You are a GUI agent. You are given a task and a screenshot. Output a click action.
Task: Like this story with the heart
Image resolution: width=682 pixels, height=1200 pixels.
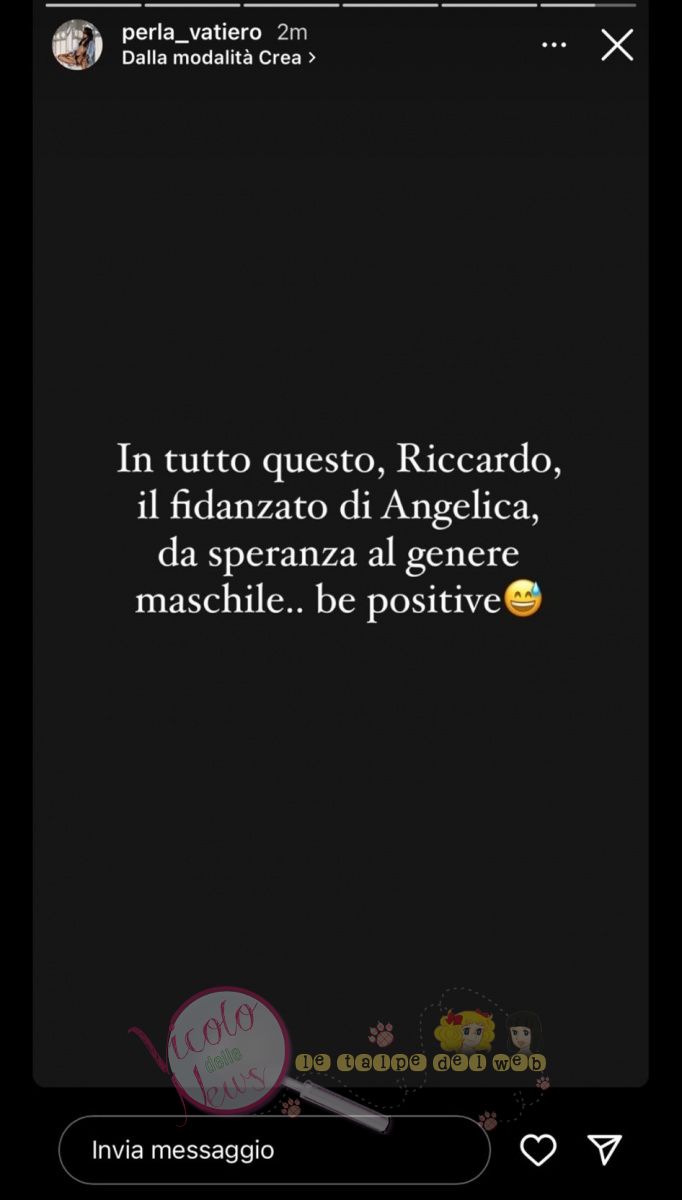click(x=538, y=1150)
